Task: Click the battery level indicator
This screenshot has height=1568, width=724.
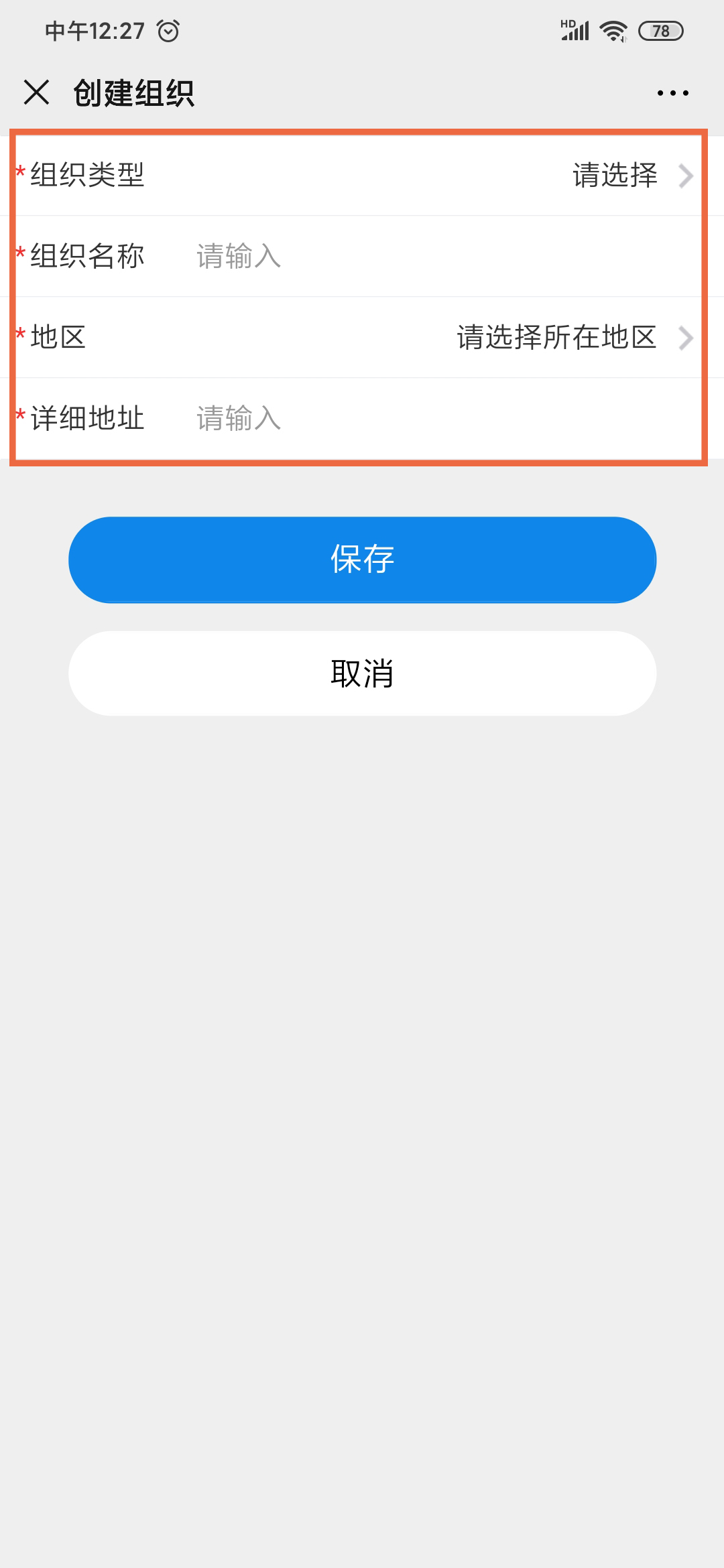Action: tap(659, 31)
